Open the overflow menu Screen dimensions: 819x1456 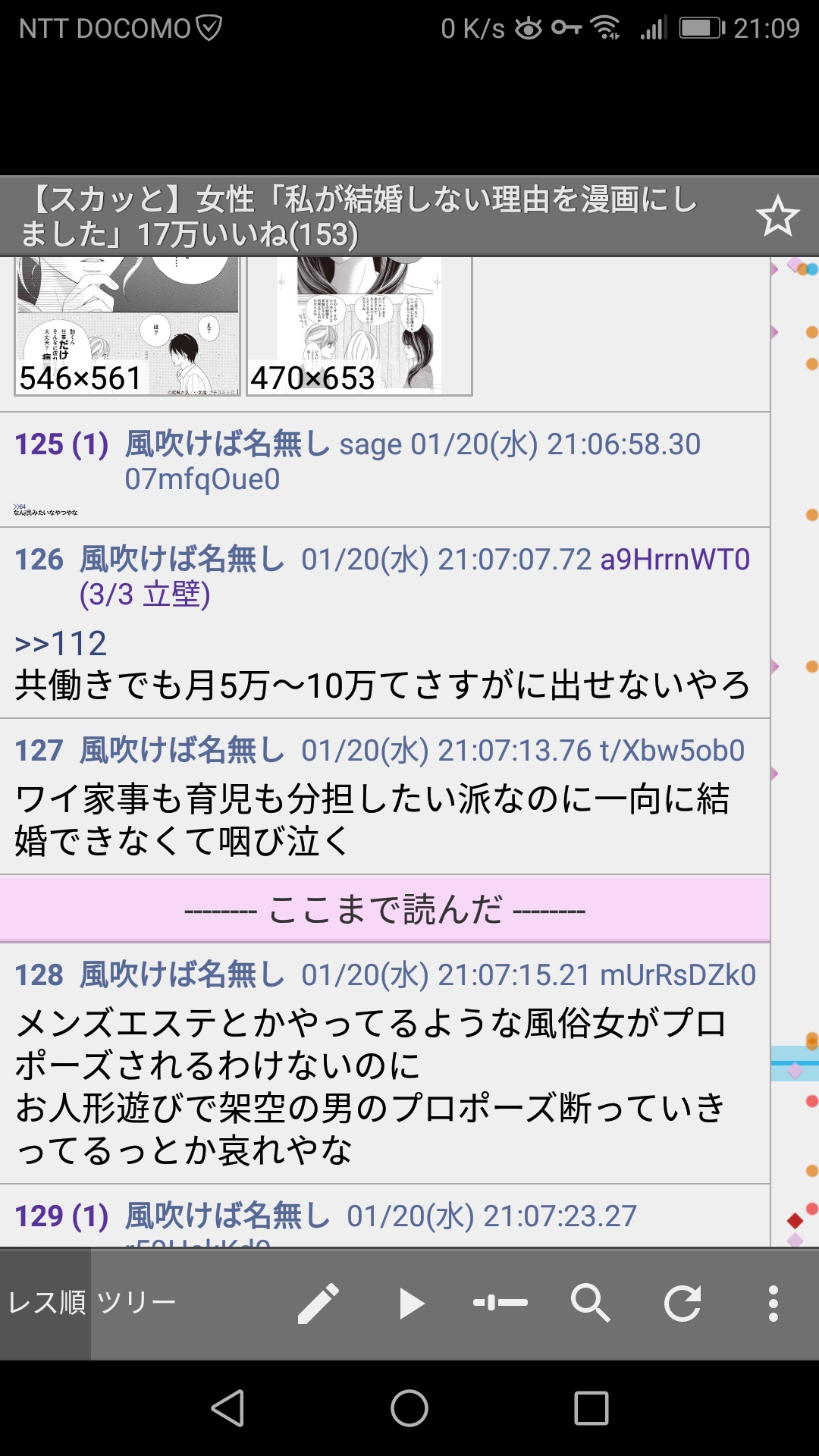(x=773, y=1304)
